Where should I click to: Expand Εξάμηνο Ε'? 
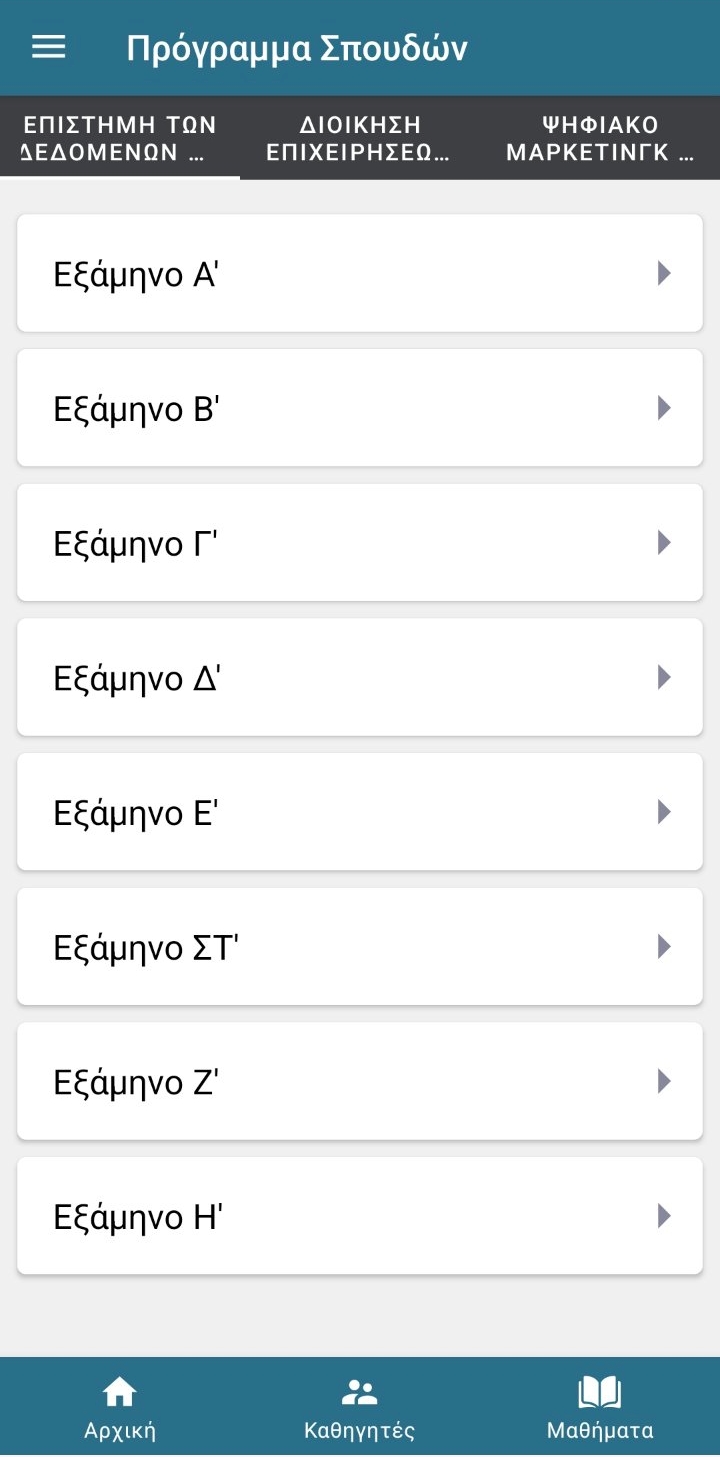[360, 812]
